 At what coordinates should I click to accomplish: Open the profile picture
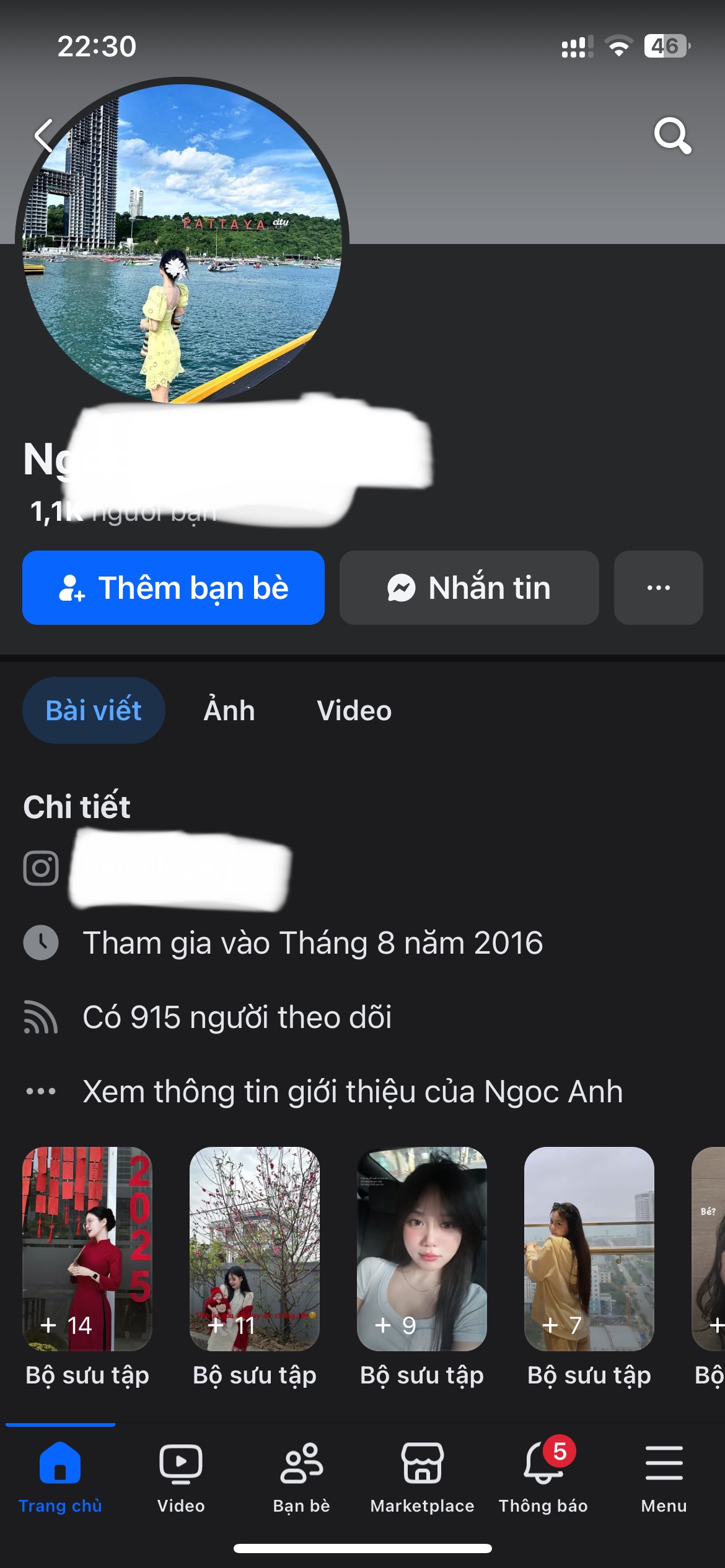click(182, 243)
